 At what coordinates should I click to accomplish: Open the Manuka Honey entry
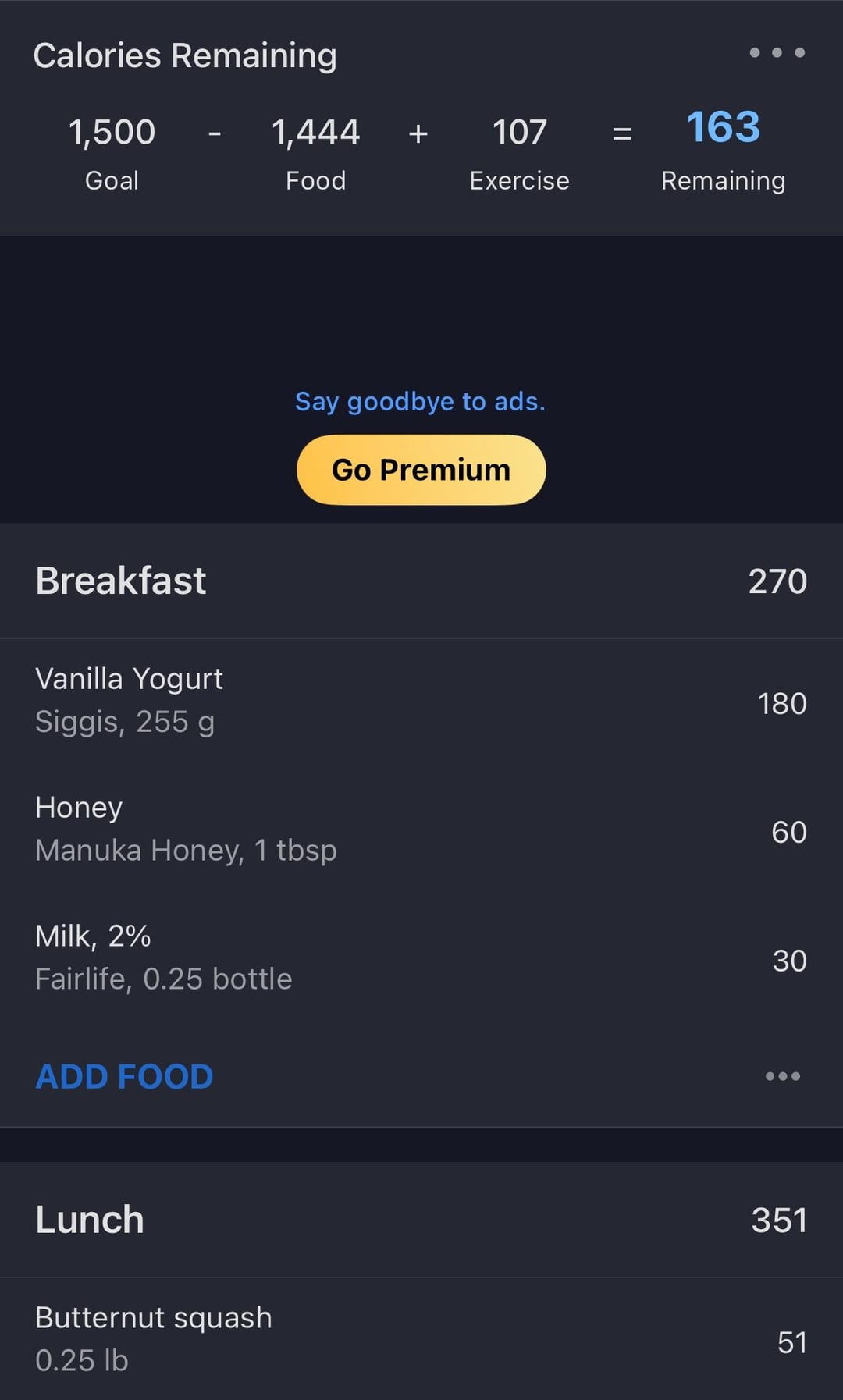[x=421, y=830]
